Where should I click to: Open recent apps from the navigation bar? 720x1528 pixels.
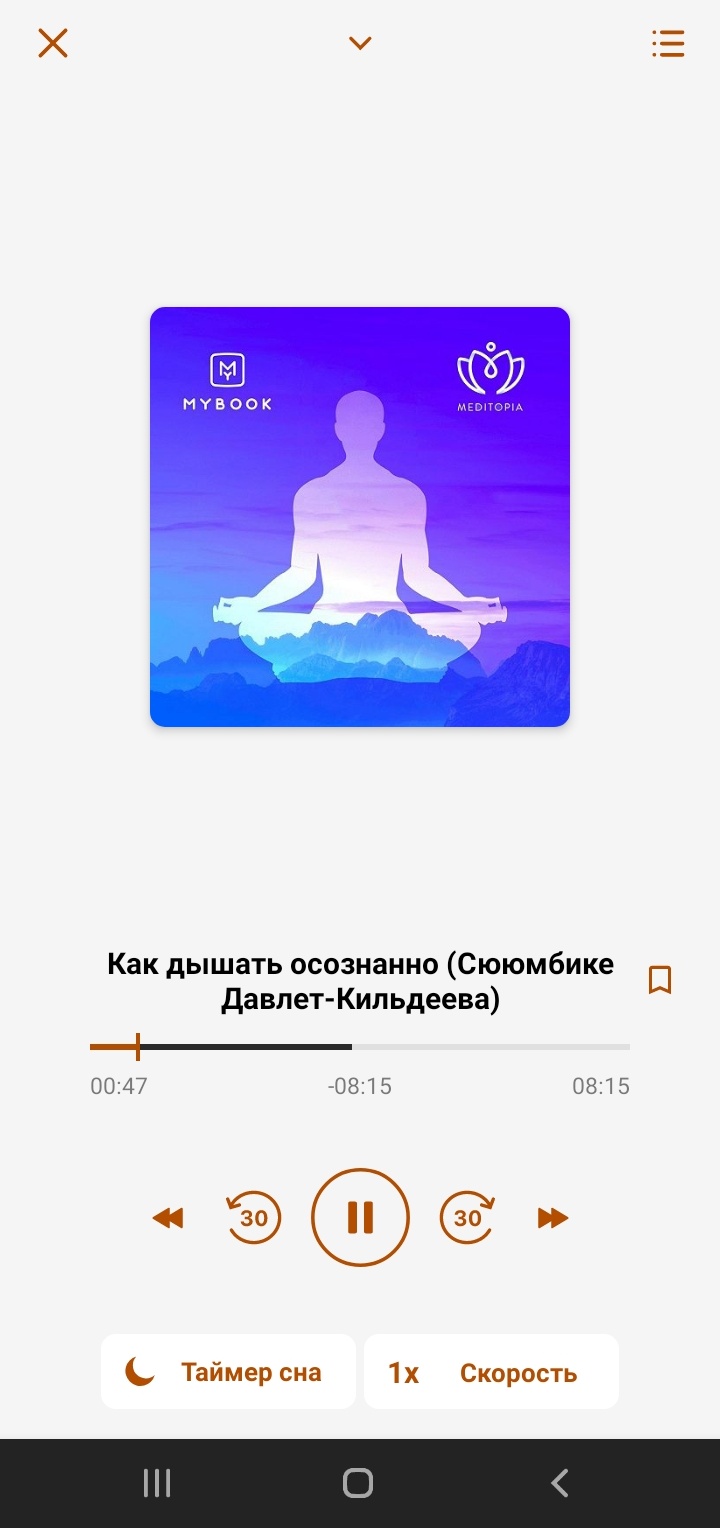(x=157, y=1482)
